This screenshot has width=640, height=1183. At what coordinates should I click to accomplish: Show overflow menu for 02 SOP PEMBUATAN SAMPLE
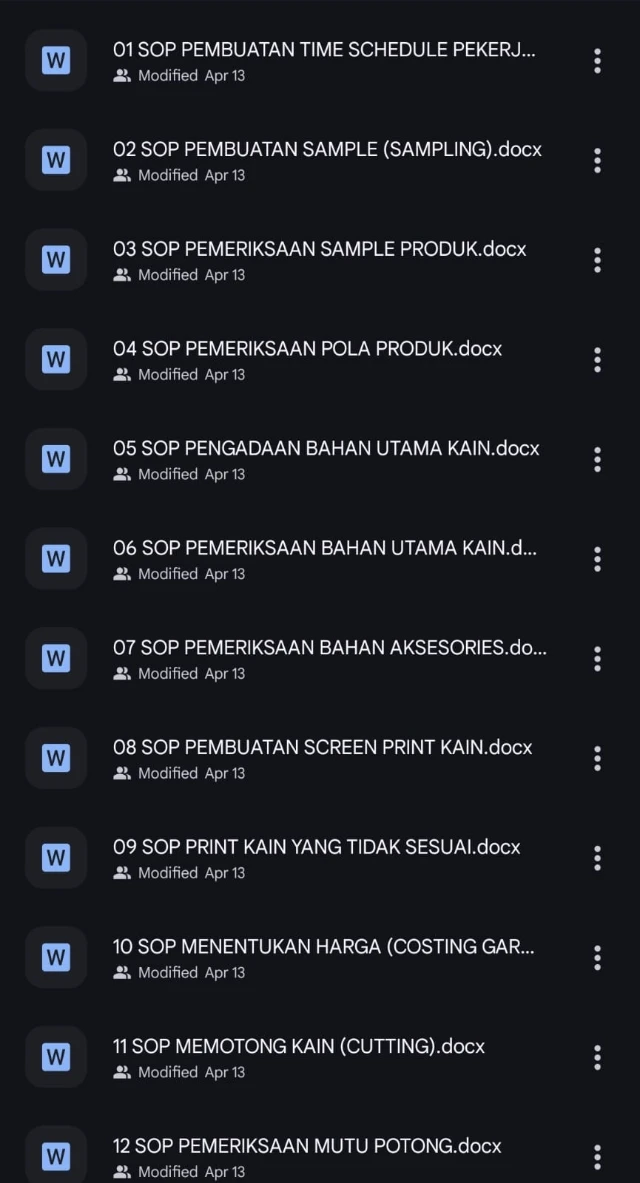597,160
